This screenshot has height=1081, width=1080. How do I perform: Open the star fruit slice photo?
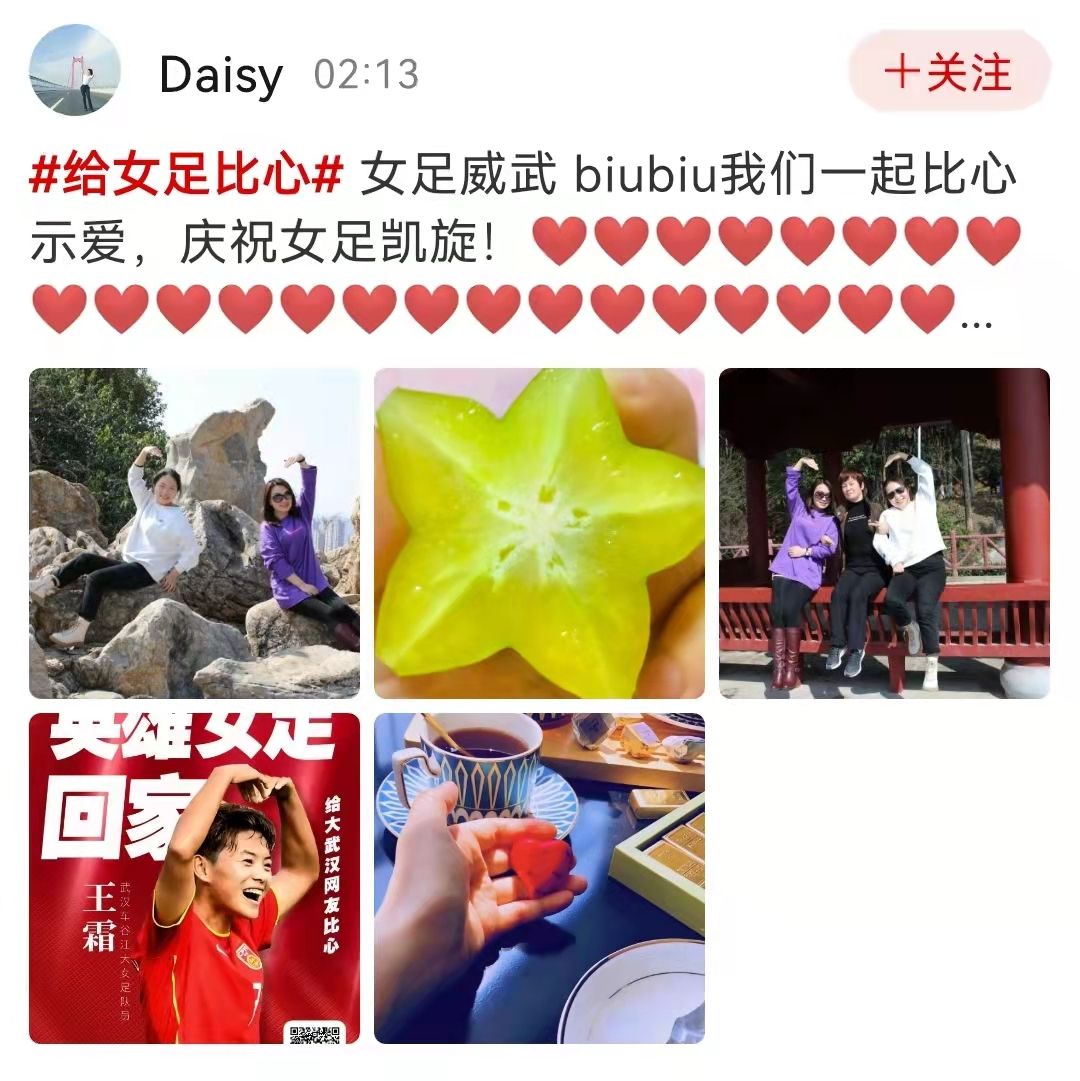pyautogui.click(x=539, y=533)
